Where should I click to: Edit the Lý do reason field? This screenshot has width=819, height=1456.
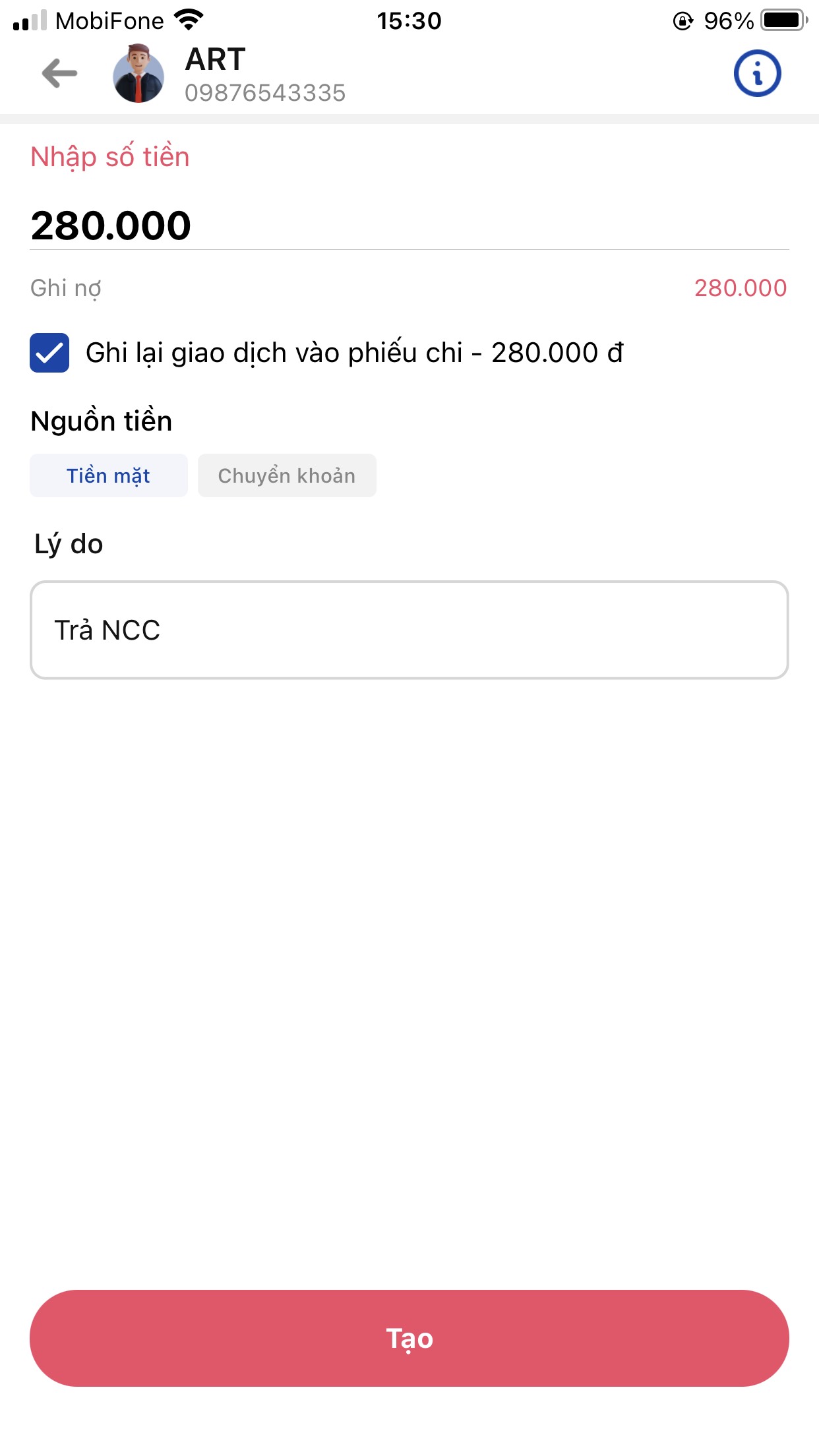(x=409, y=630)
